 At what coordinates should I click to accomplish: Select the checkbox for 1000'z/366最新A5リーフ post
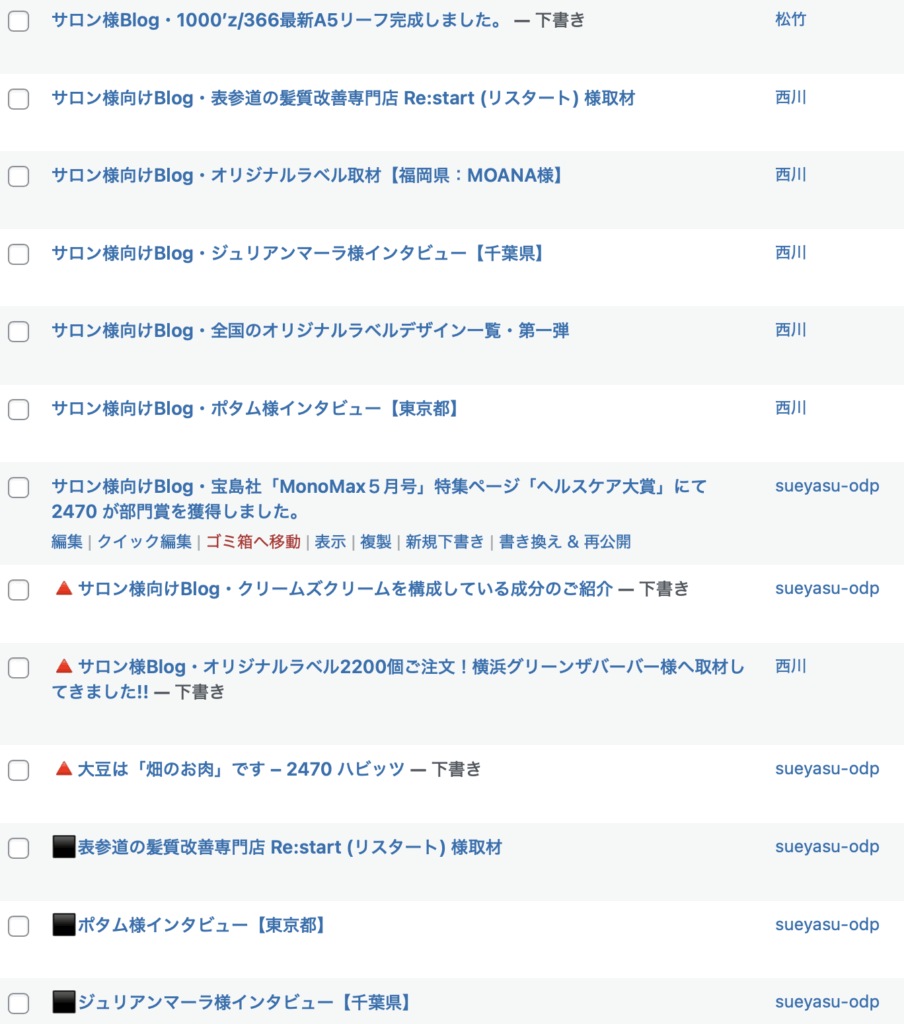pyautogui.click(x=18, y=21)
